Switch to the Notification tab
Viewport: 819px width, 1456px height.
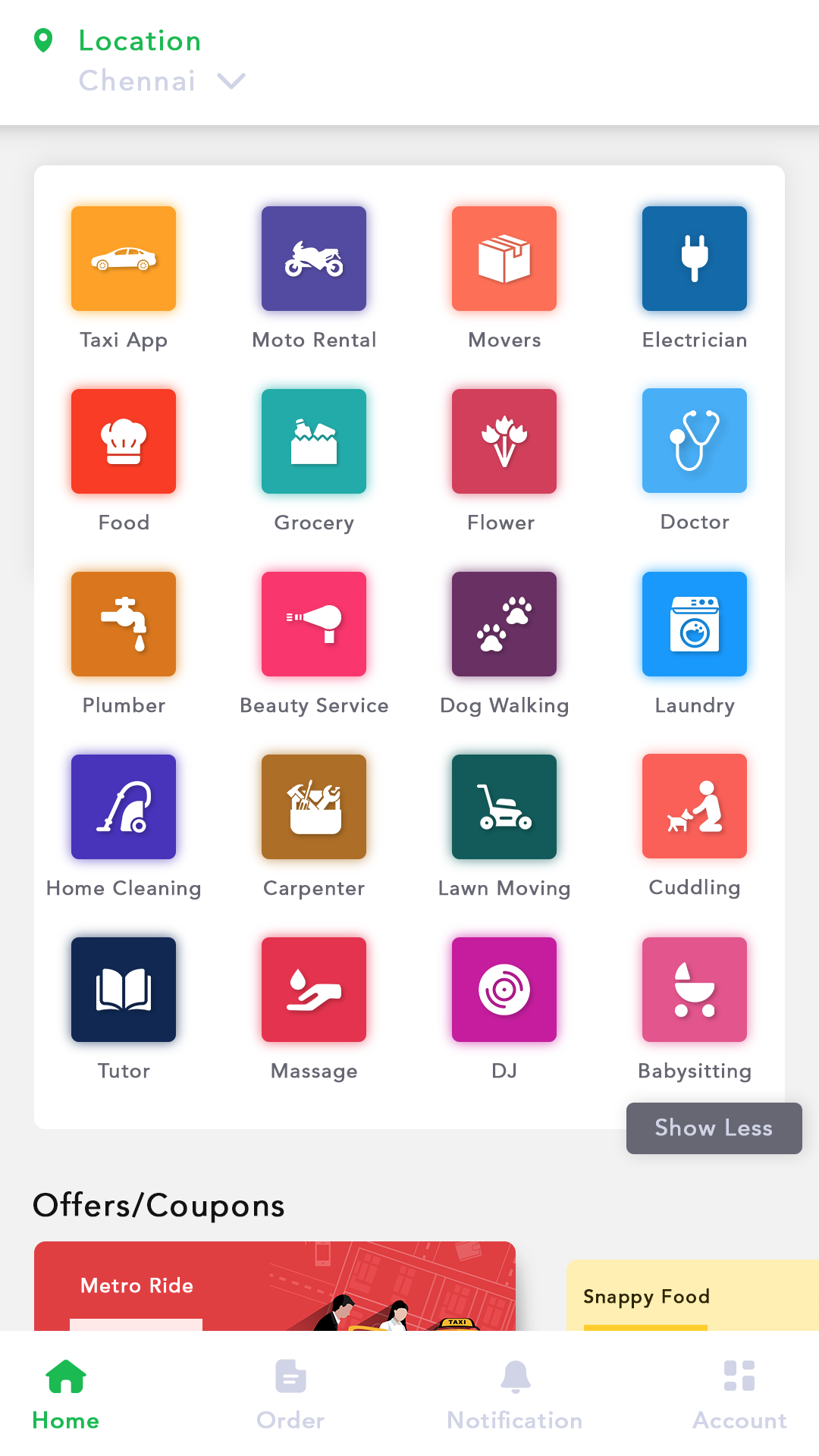(x=515, y=1394)
